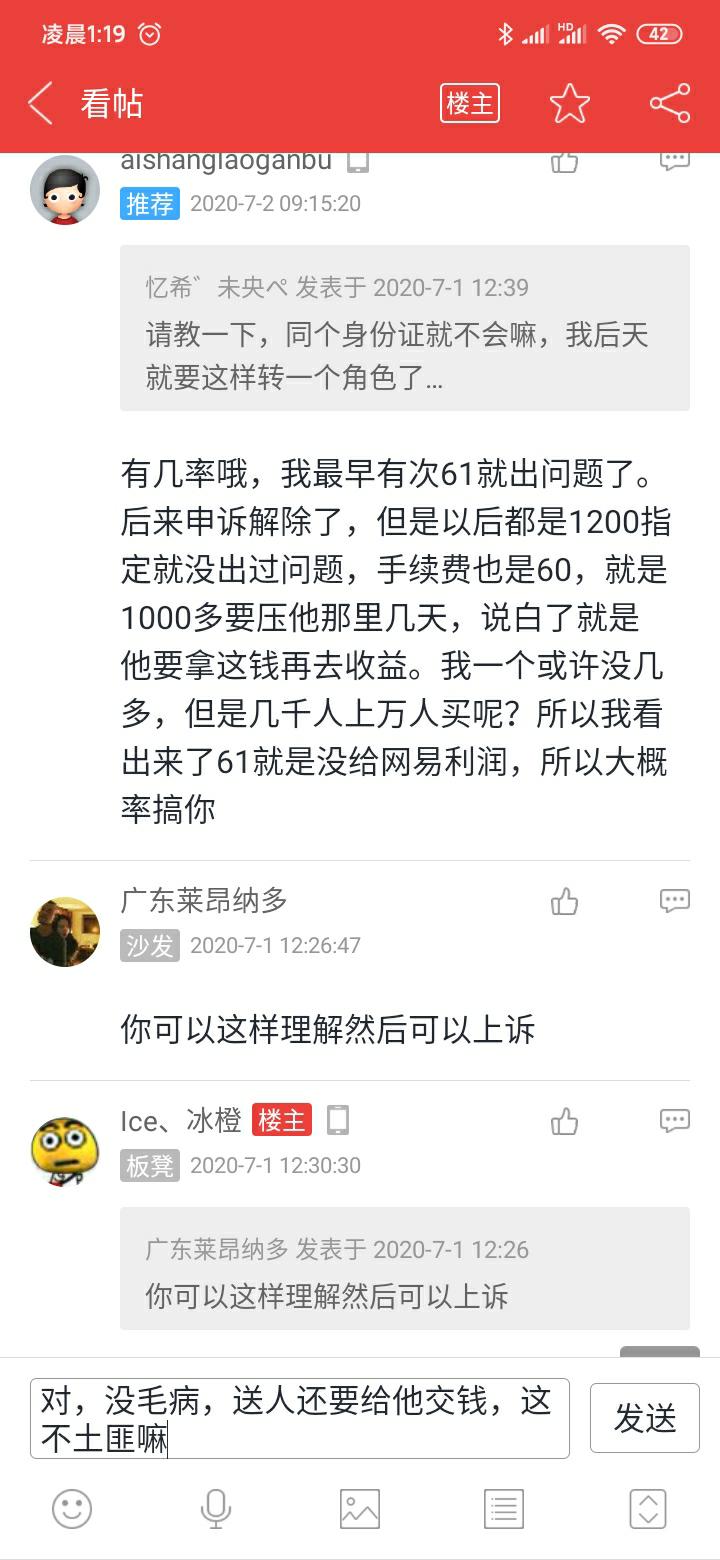Like 广东莱昂纳多's reply

565,902
